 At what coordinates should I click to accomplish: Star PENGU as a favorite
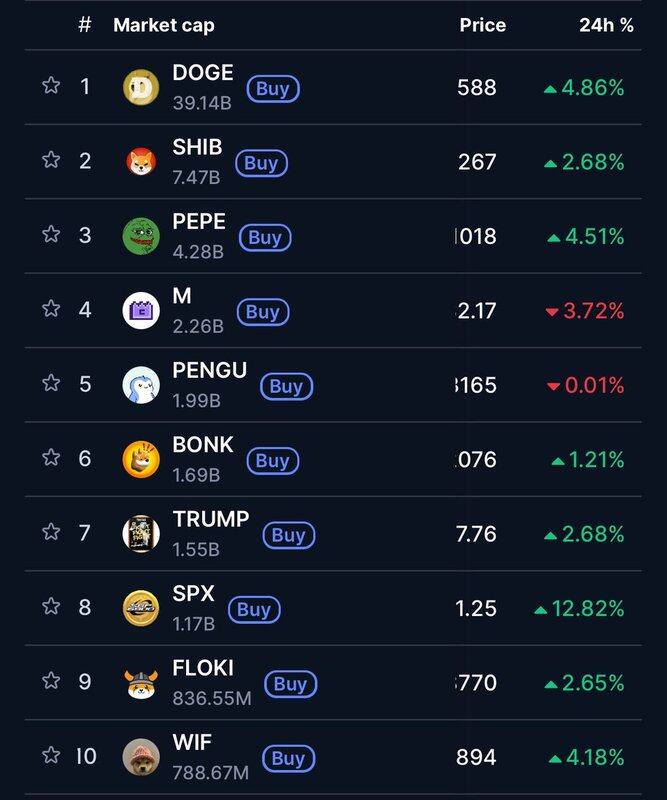[x=51, y=384]
